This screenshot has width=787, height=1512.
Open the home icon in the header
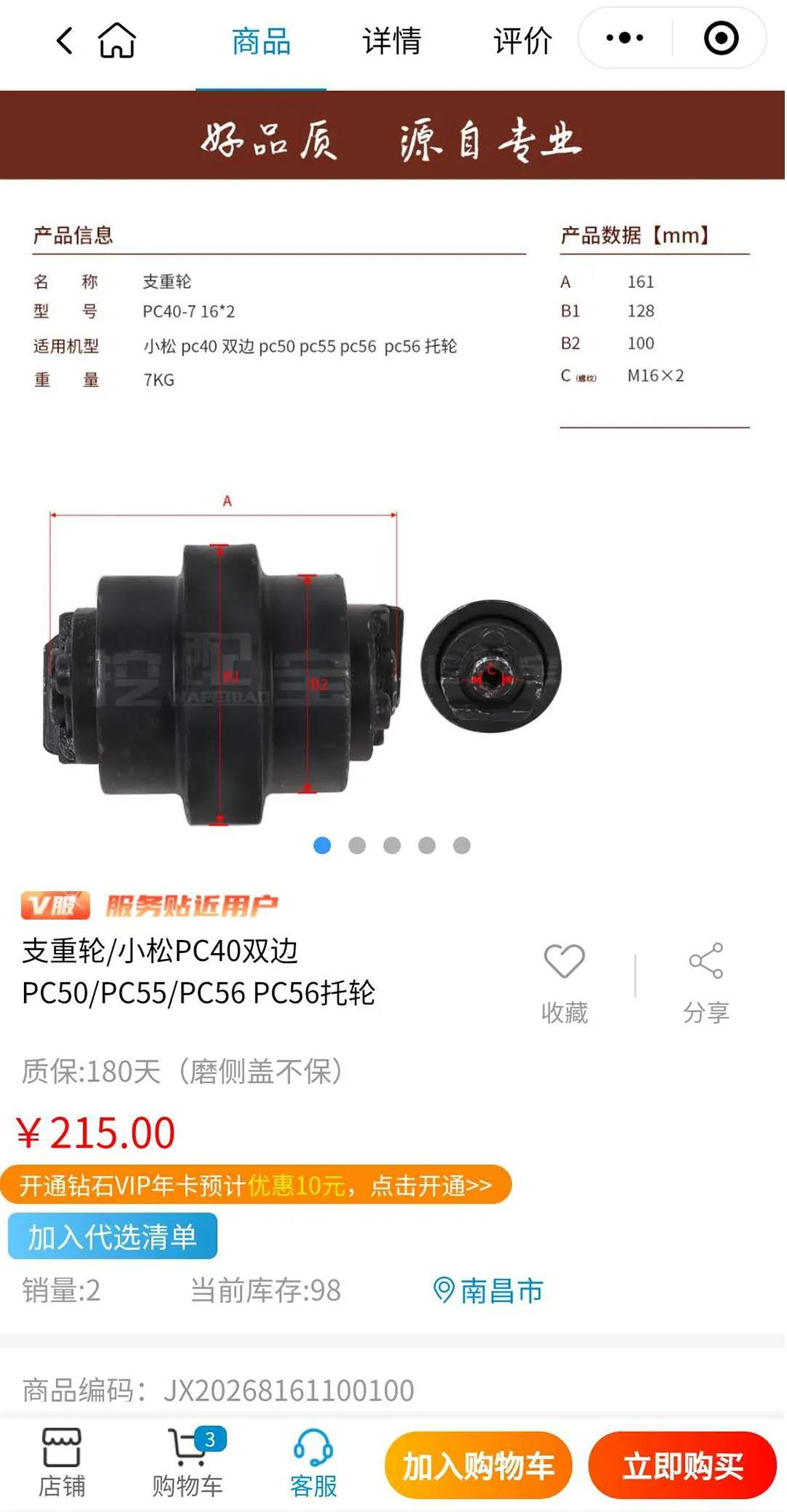[117, 40]
